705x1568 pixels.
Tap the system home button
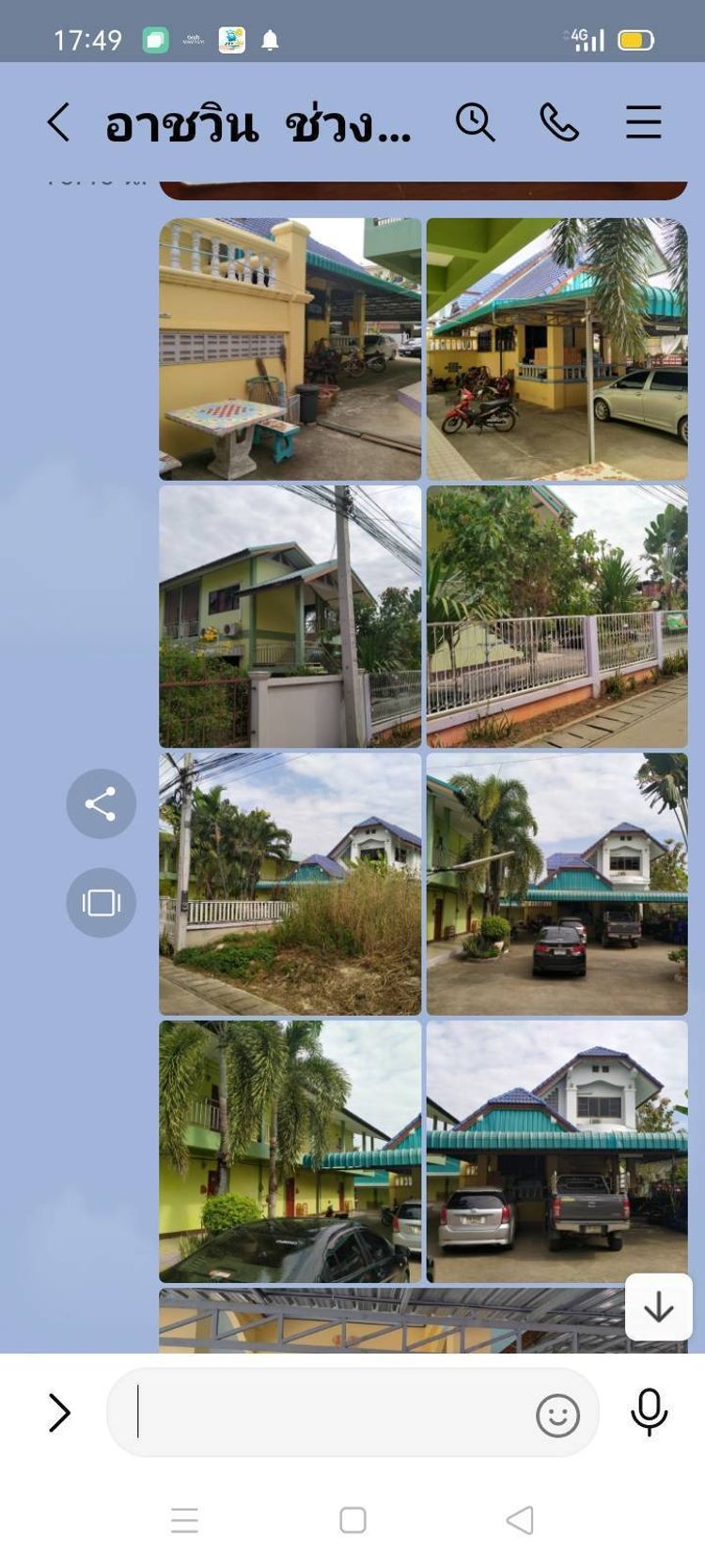point(352,1521)
